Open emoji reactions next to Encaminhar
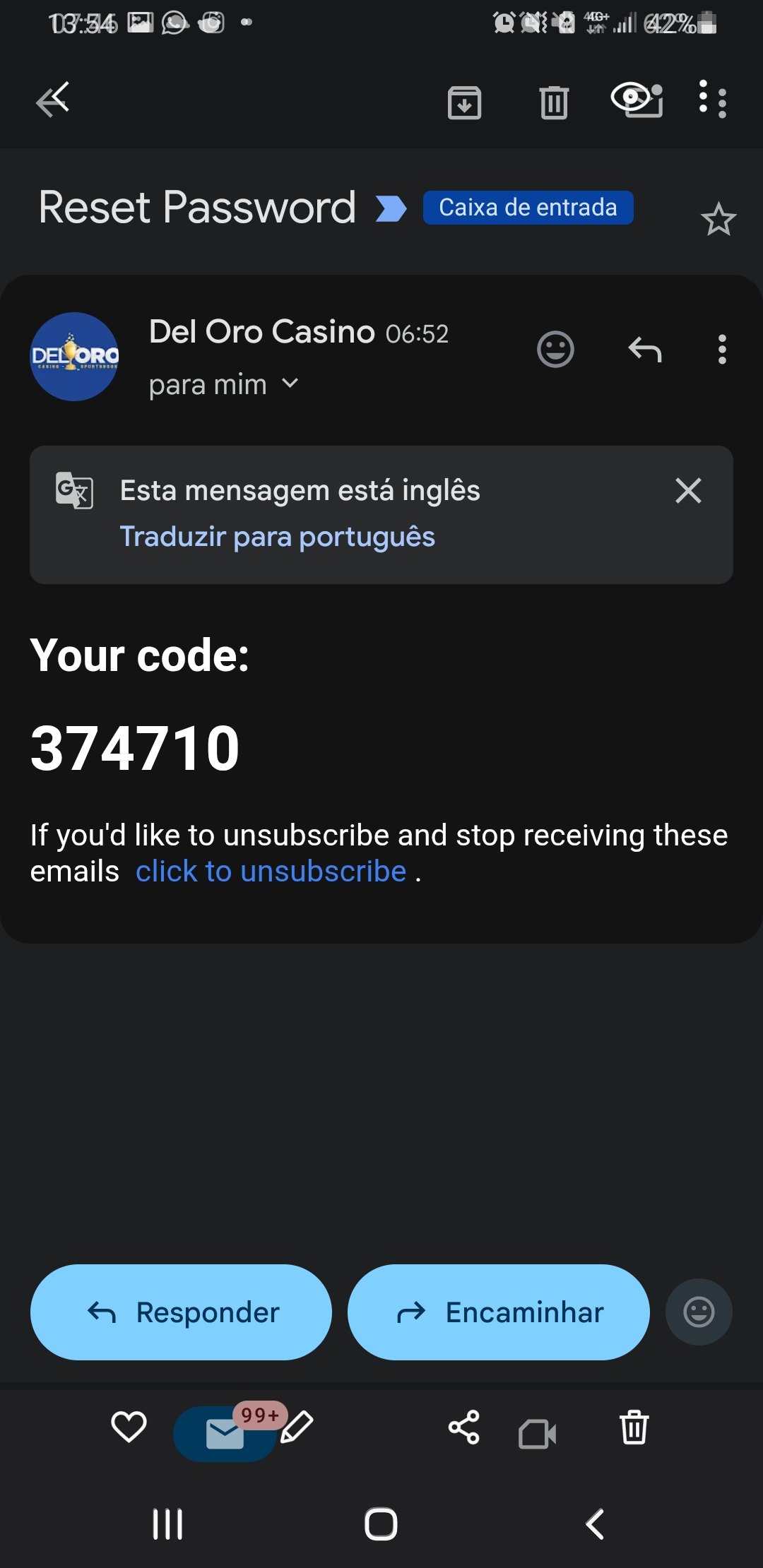 (699, 1312)
